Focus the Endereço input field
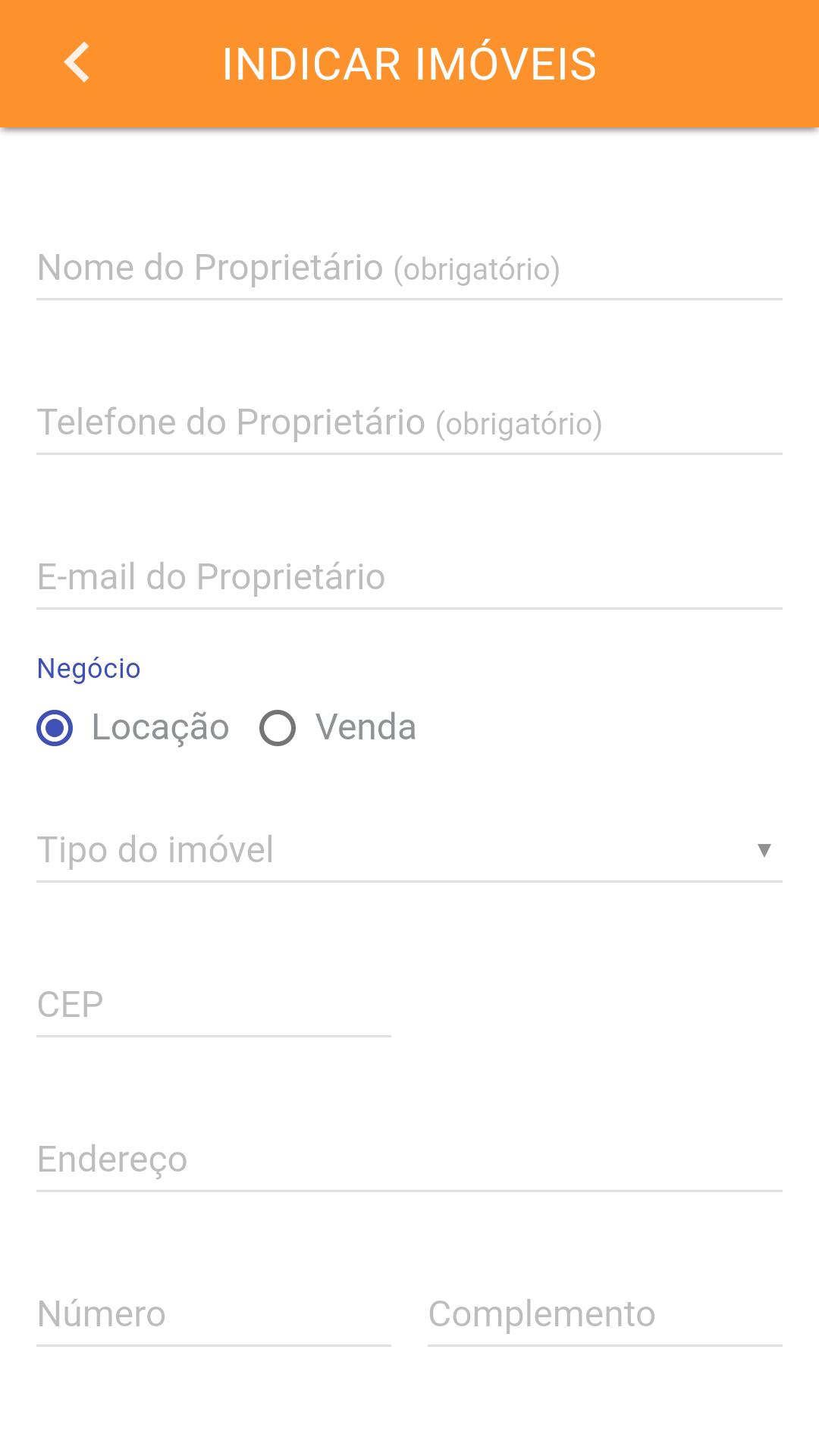Viewport: 819px width, 1456px height. (409, 1159)
